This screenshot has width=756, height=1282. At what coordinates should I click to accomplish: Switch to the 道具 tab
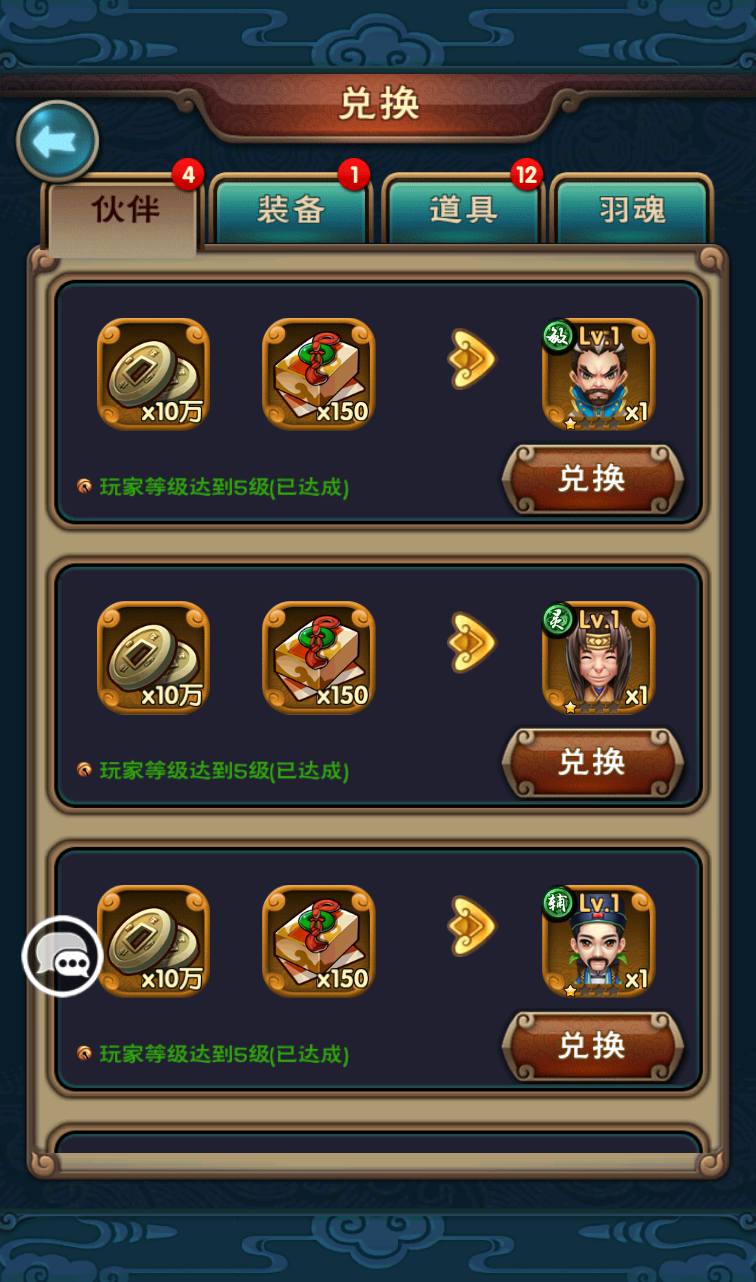click(463, 210)
